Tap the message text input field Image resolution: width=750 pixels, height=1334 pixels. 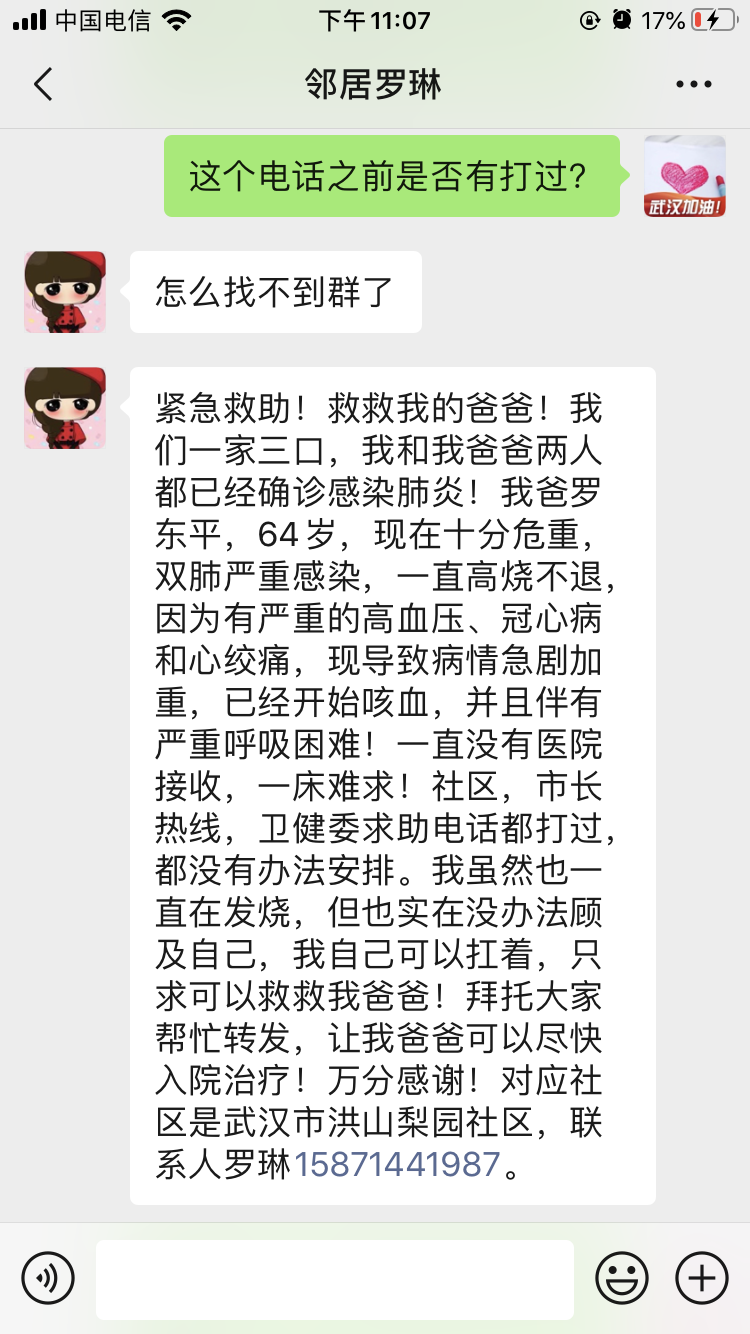(335, 1279)
